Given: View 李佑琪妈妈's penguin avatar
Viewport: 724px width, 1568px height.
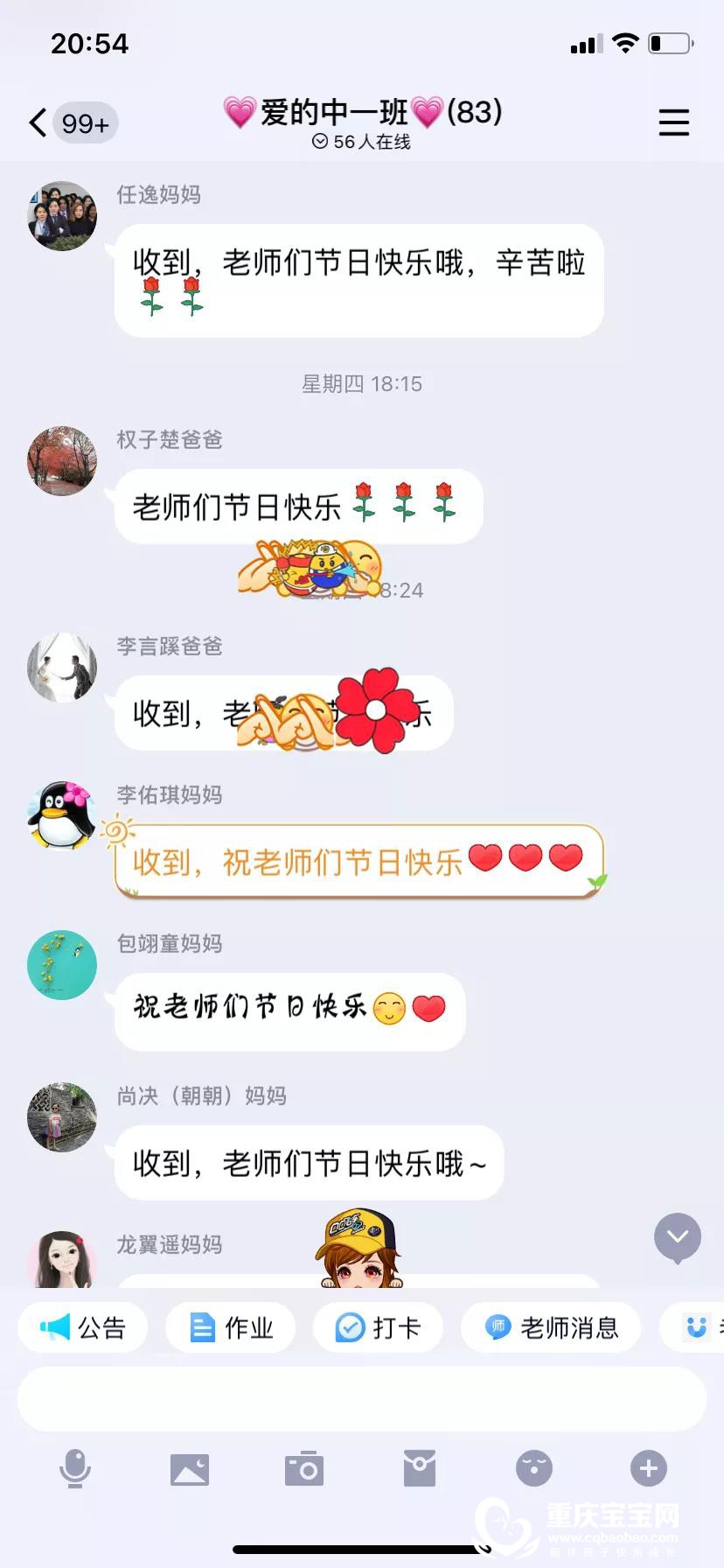Looking at the screenshot, I should tap(62, 816).
